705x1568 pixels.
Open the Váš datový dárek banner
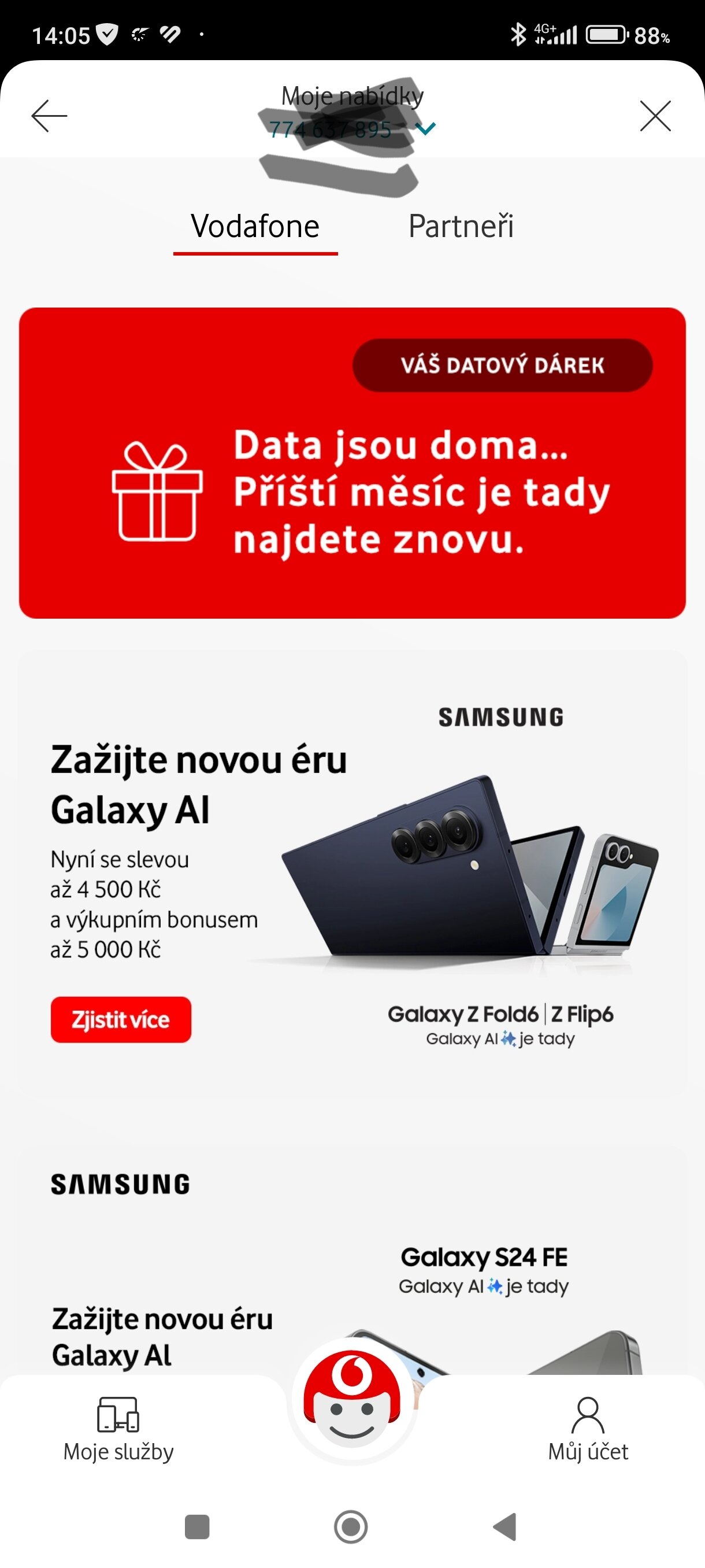click(352, 463)
